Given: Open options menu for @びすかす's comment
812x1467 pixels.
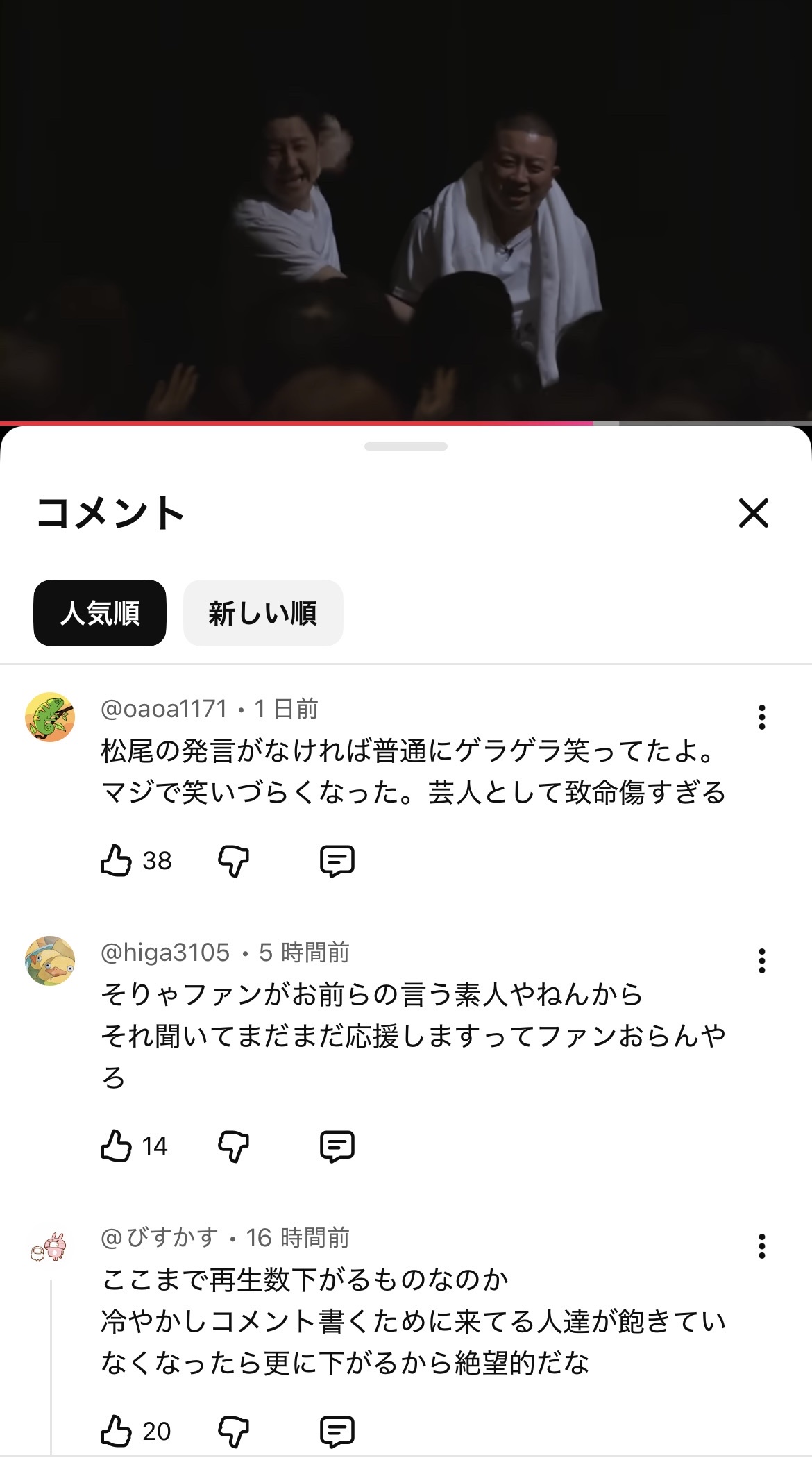Looking at the screenshot, I should [x=761, y=1246].
